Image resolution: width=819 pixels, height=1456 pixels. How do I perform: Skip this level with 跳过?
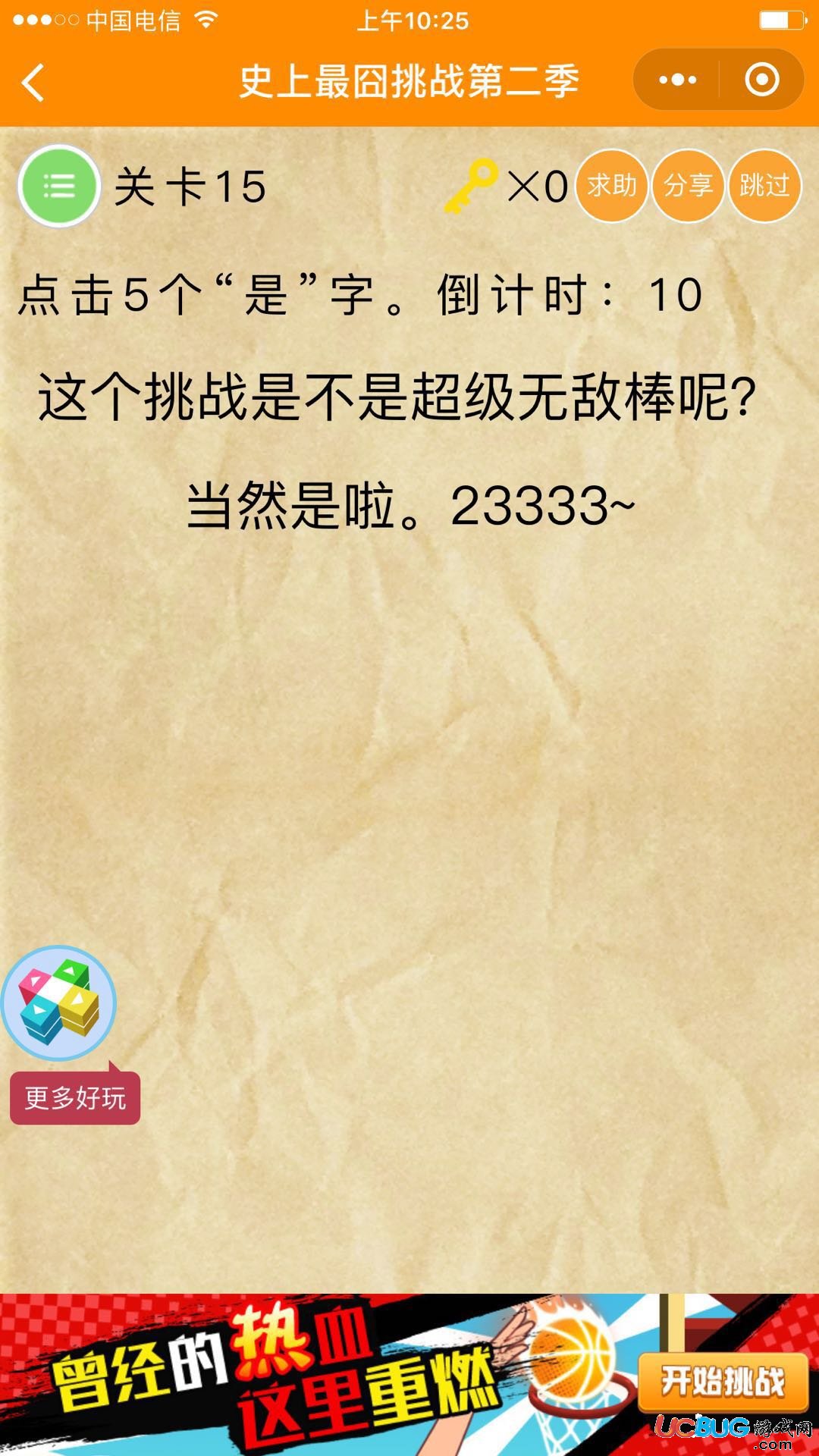(764, 186)
